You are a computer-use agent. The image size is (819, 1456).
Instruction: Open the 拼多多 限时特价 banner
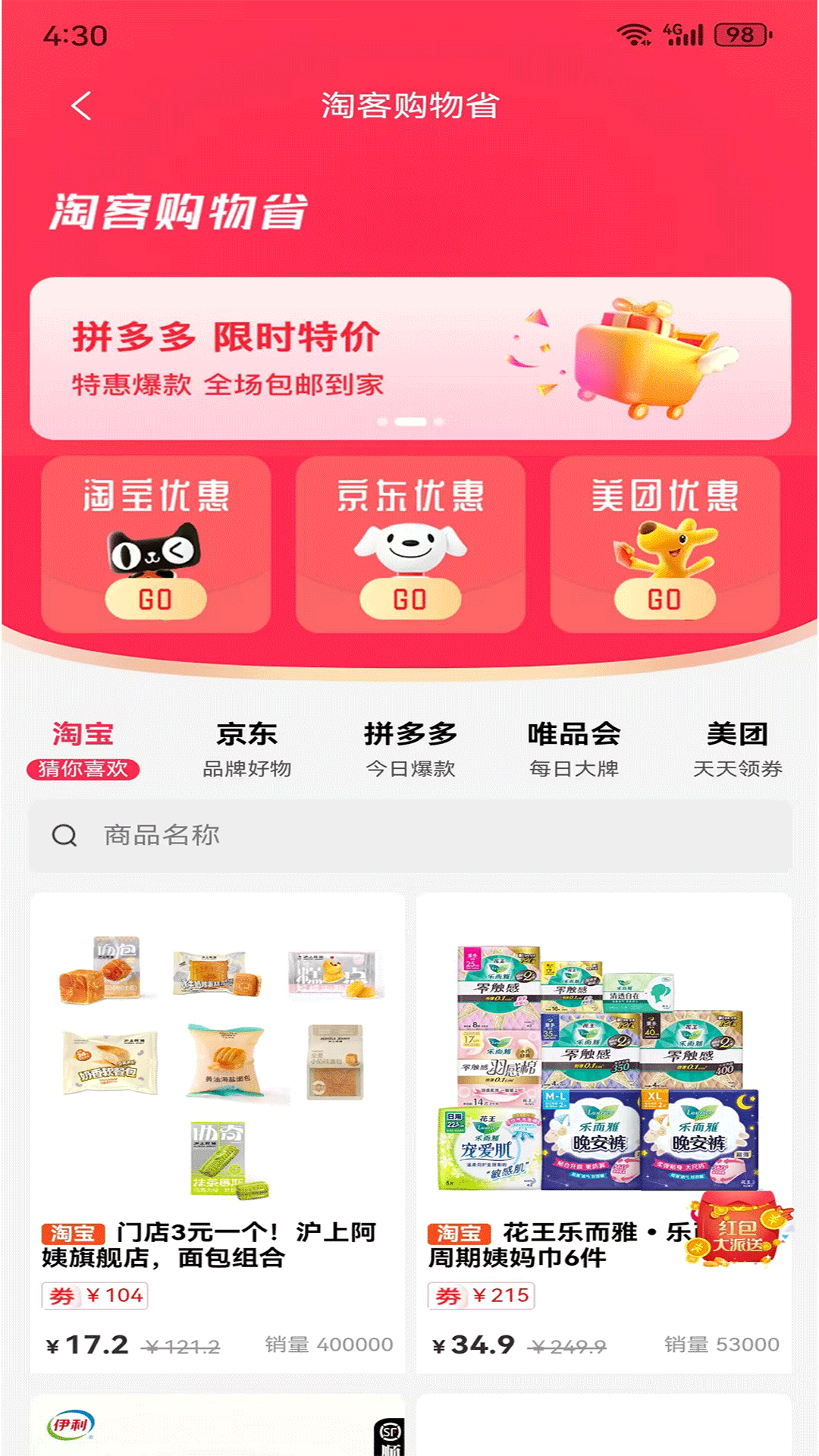click(409, 358)
